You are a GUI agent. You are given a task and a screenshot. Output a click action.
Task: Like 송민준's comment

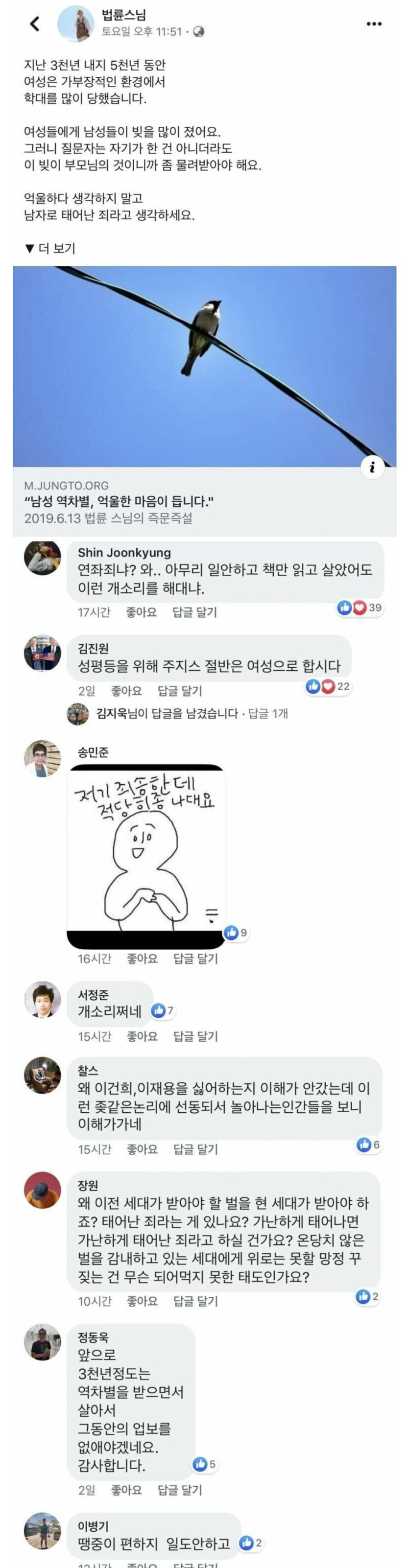(x=142, y=959)
